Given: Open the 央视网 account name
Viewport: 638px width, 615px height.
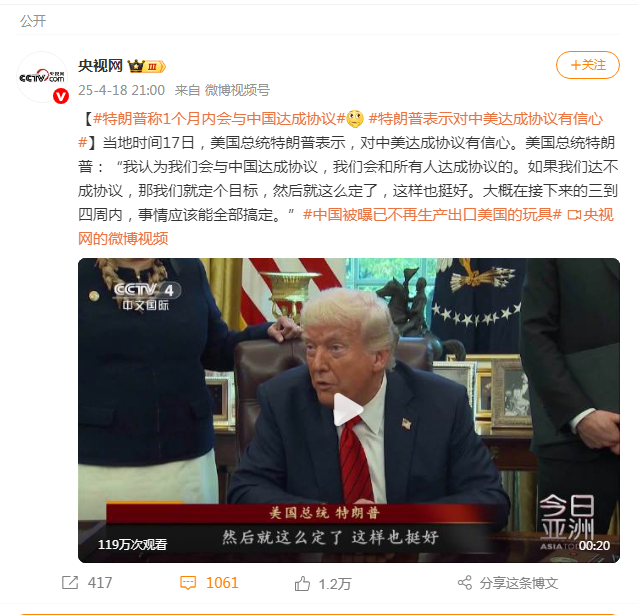Looking at the screenshot, I should 101,66.
